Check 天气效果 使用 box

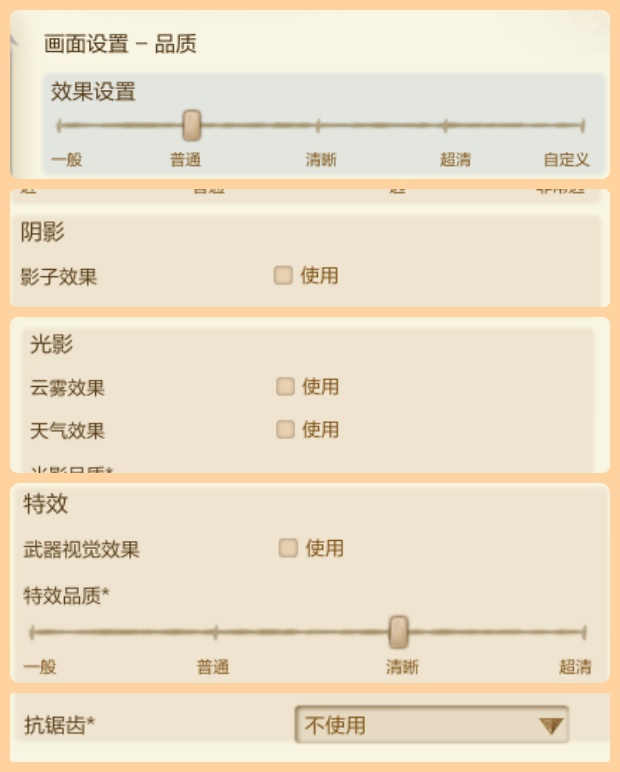coord(285,429)
